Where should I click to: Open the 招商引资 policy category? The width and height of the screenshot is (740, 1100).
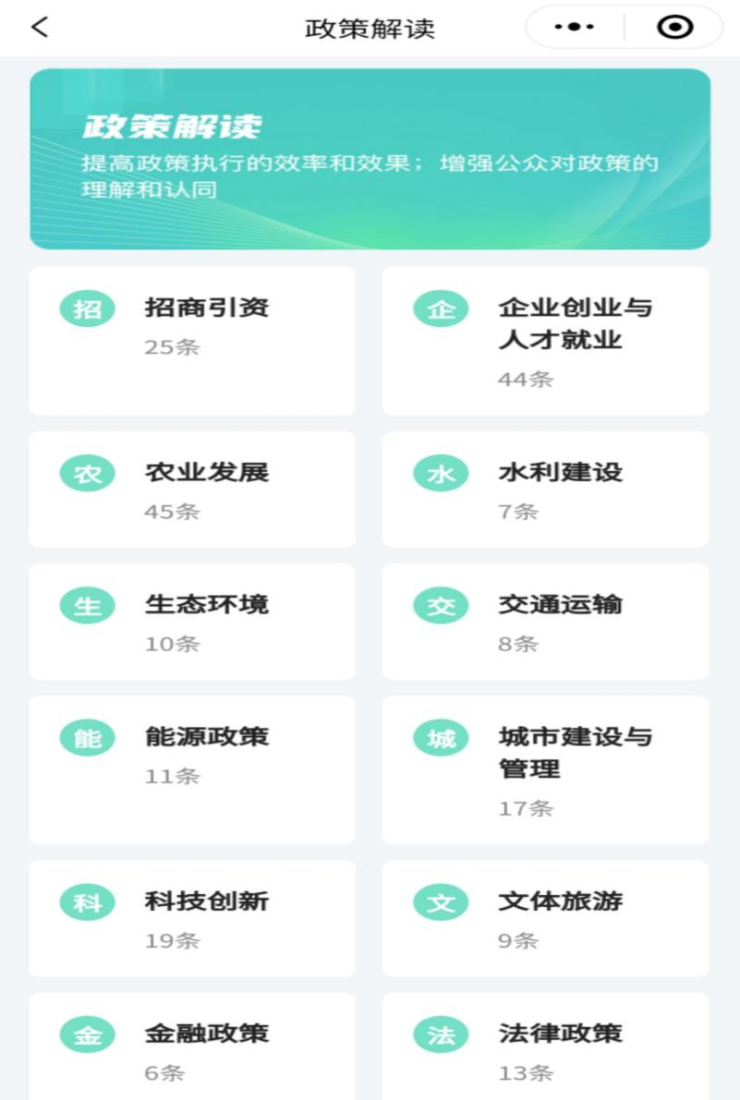(x=192, y=340)
